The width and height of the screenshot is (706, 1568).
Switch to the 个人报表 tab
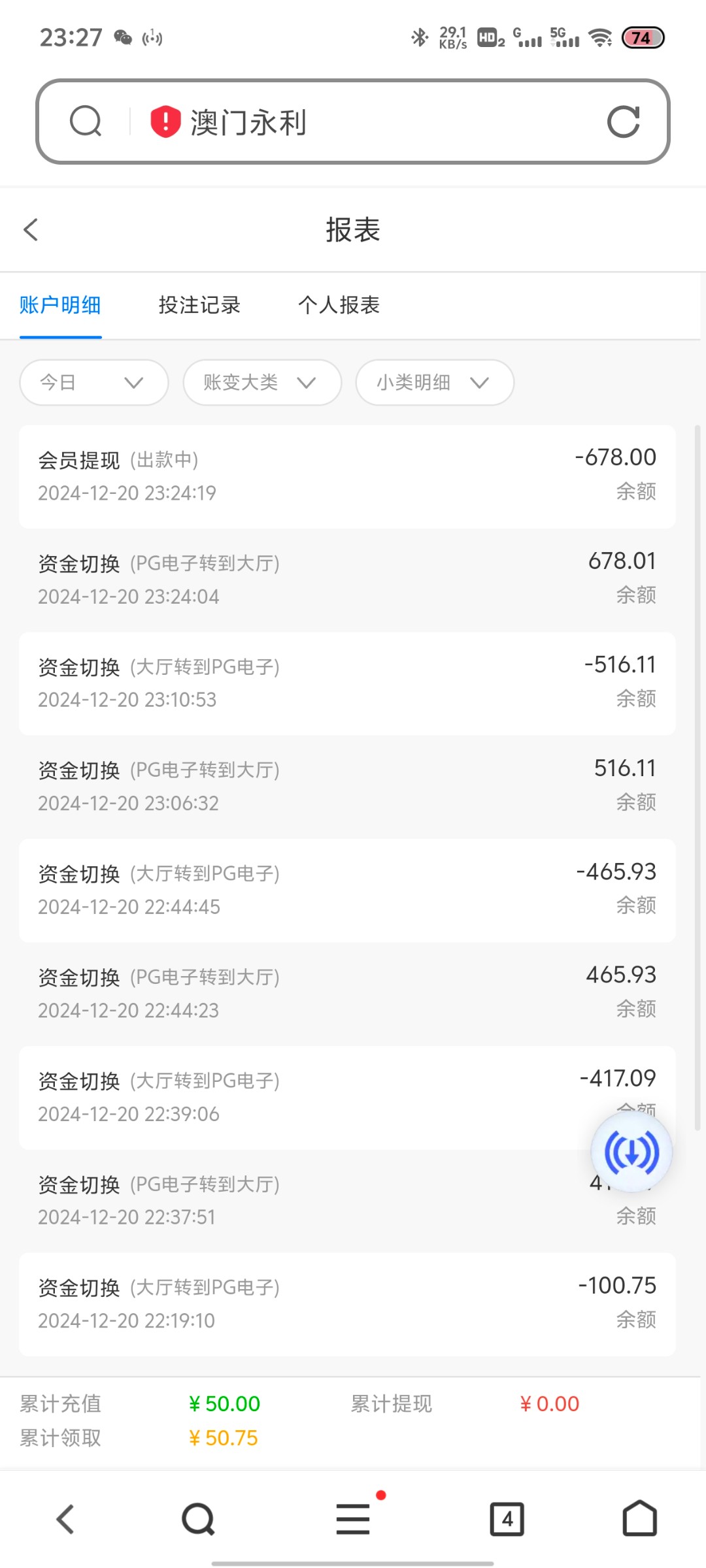click(339, 305)
